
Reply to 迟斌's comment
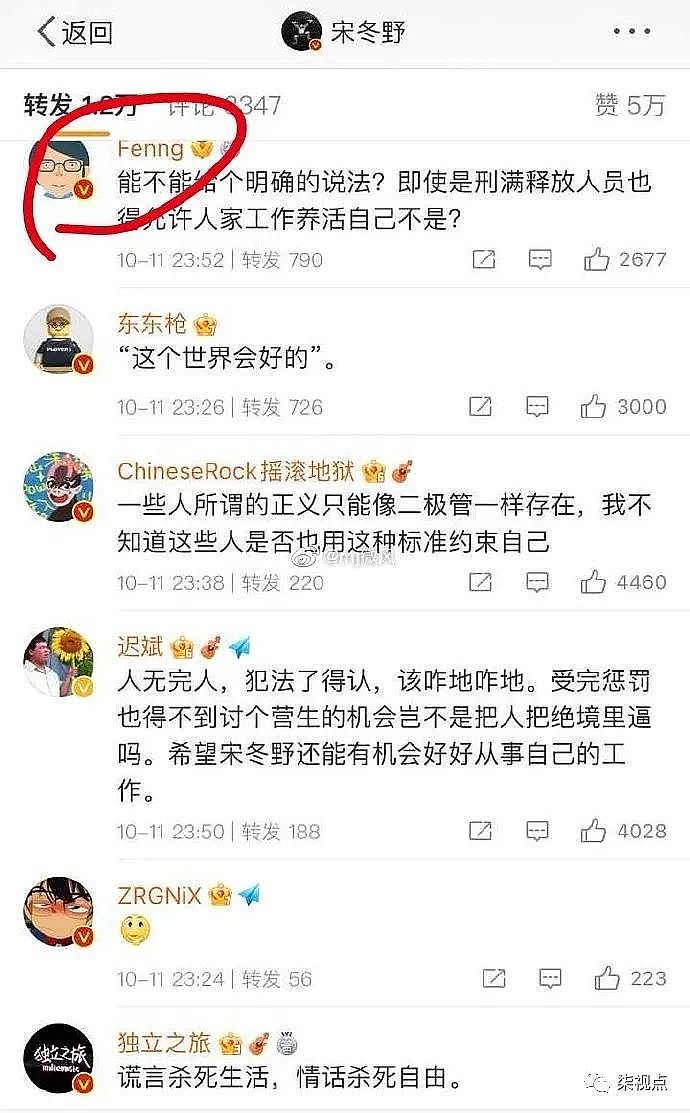pos(538,831)
